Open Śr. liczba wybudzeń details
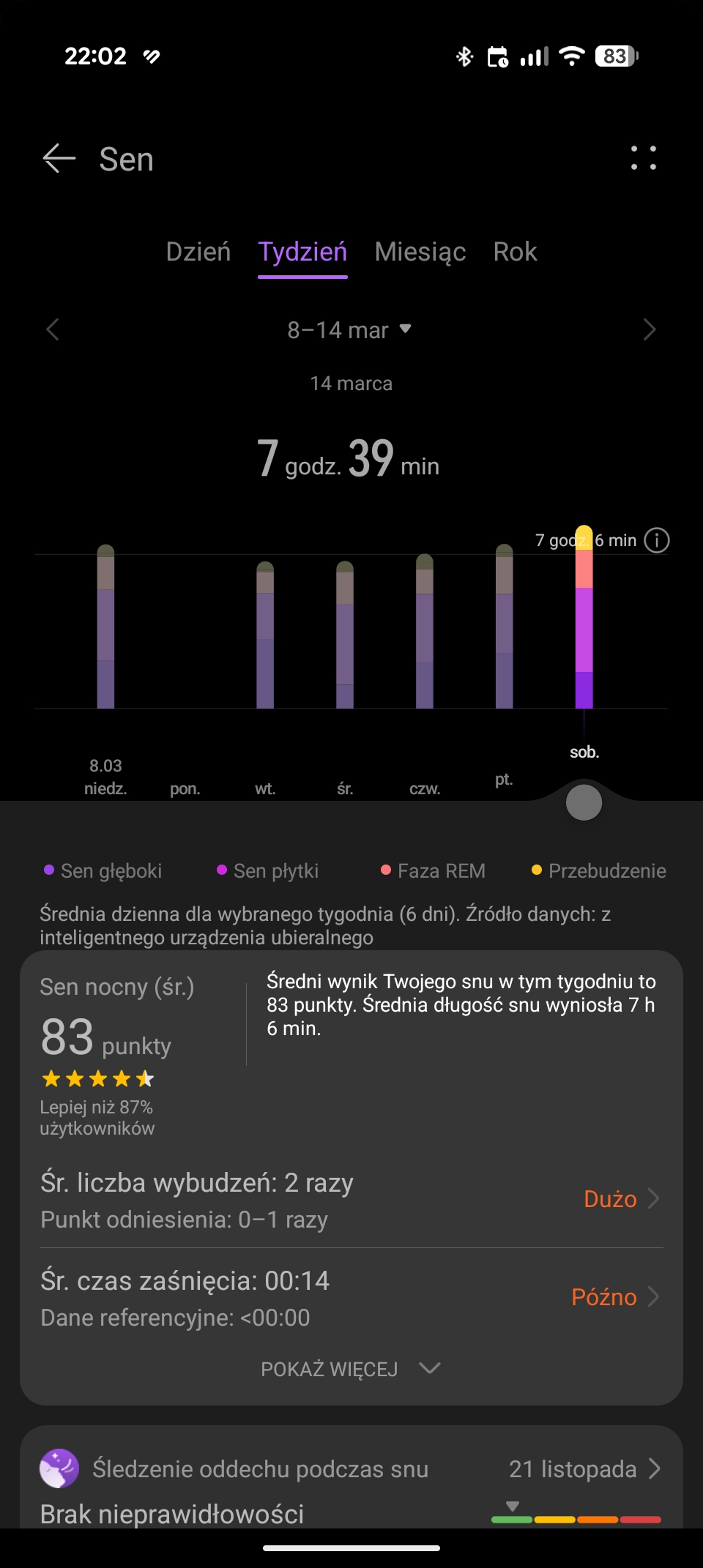Viewport: 703px width, 1568px height. 351,1200
